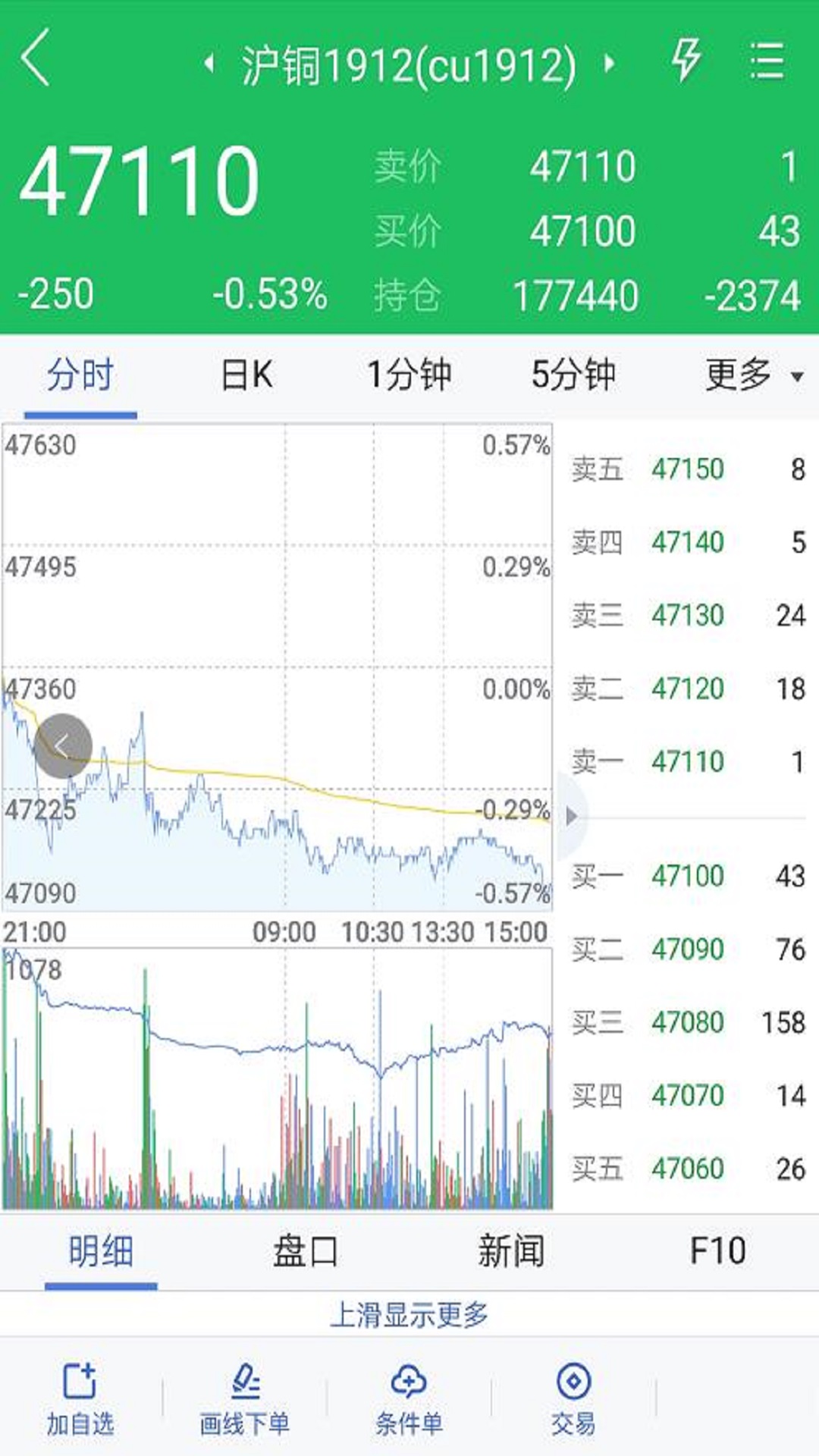Tap the gray round arrow on the chart

63,745
